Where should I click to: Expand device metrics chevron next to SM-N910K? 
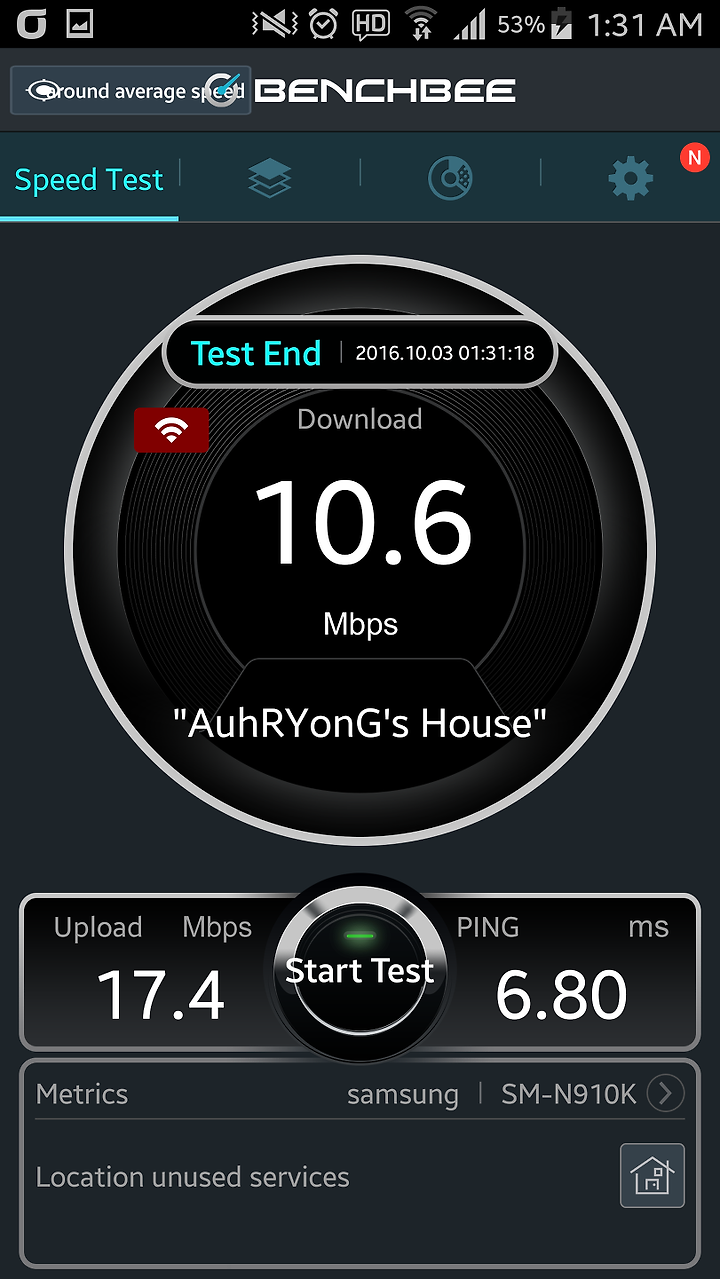(666, 1094)
